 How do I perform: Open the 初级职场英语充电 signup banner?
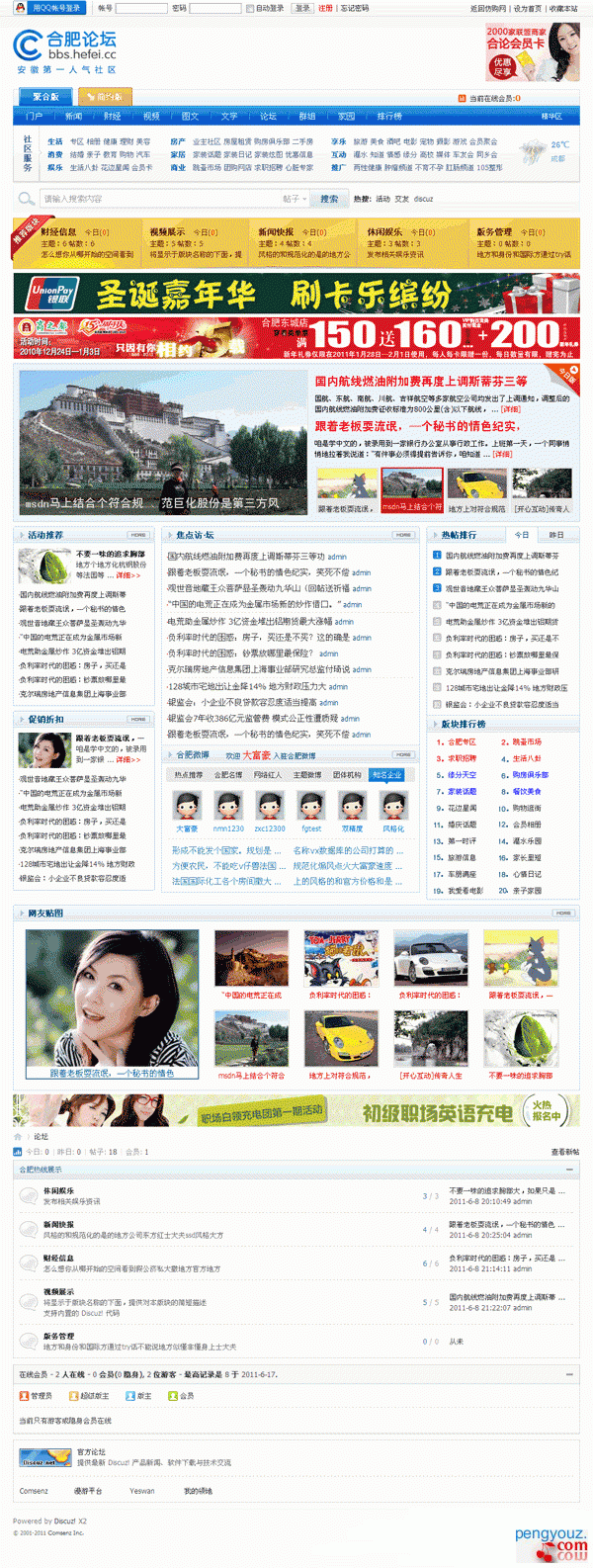click(x=296, y=1112)
